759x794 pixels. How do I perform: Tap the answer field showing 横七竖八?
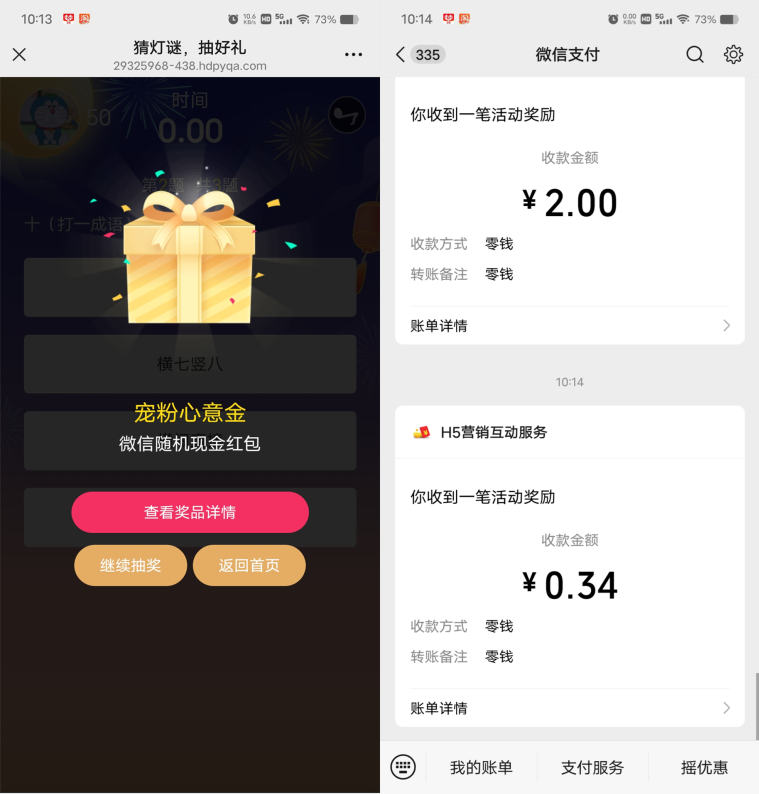[190, 364]
